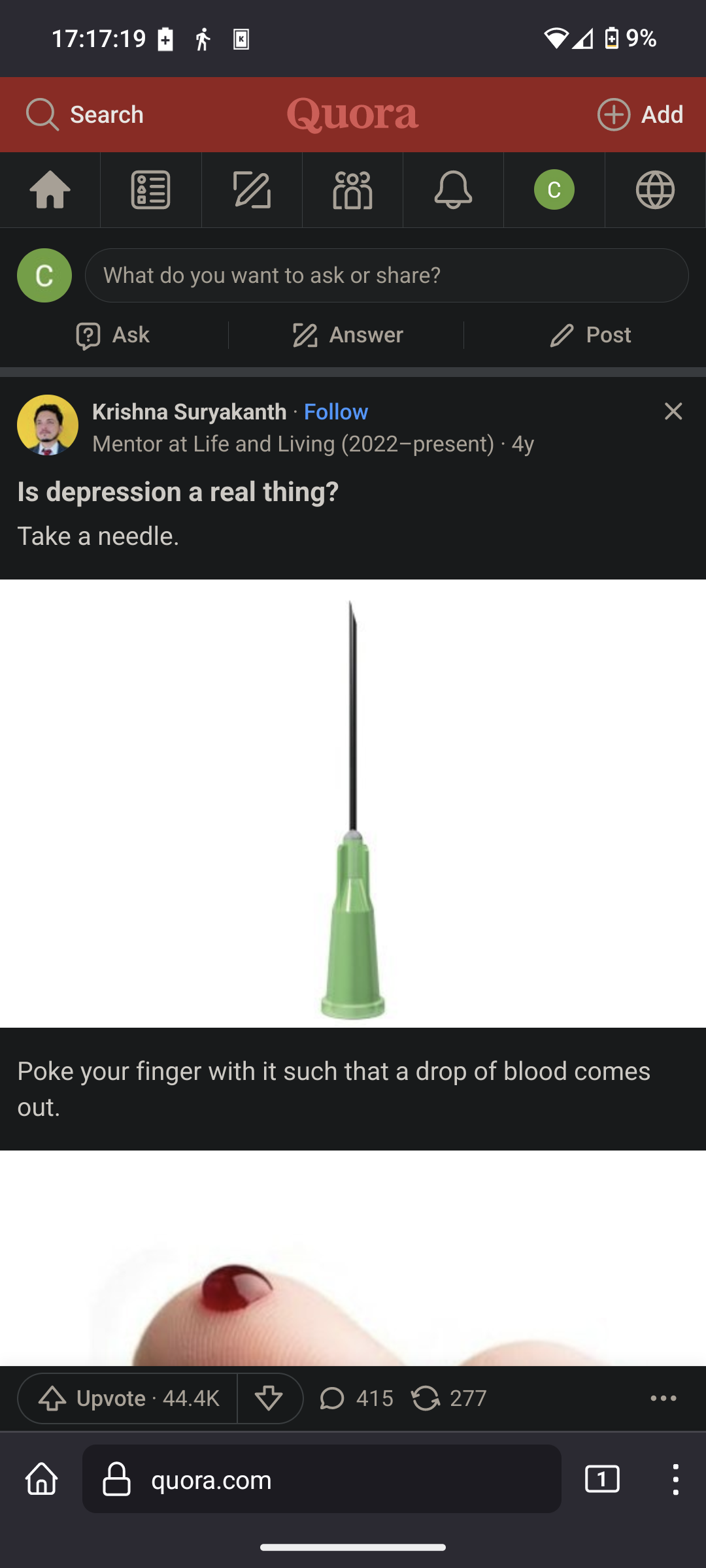Go to the Quora home tab
The height and width of the screenshot is (1568, 706).
[50, 190]
